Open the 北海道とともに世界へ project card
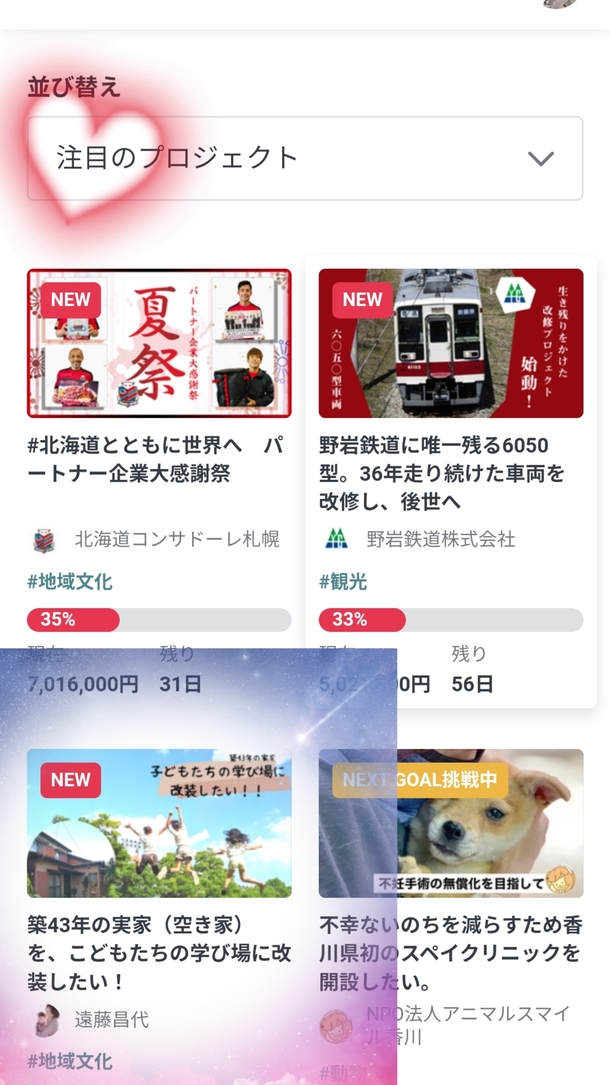The width and height of the screenshot is (610, 1085). (159, 343)
